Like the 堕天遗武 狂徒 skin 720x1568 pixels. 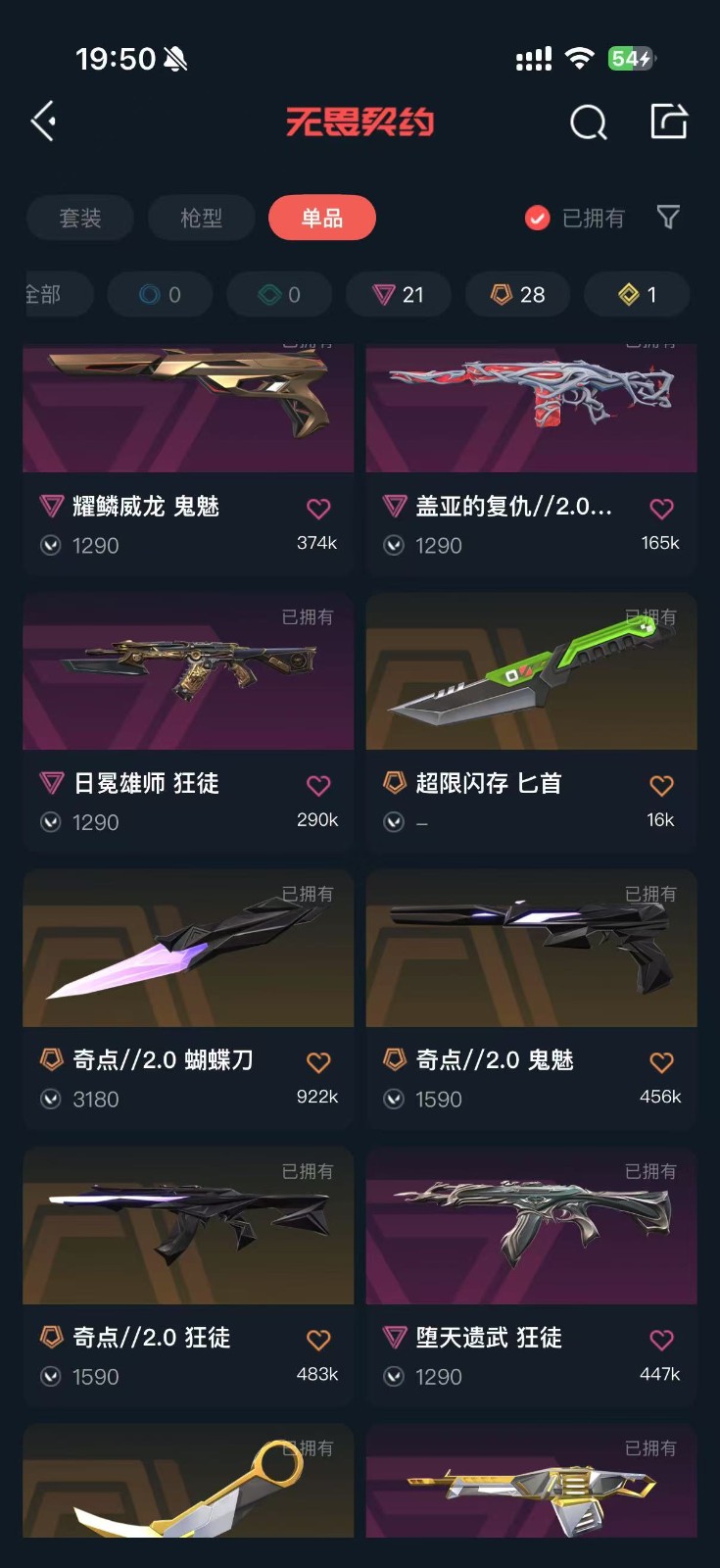[662, 1340]
